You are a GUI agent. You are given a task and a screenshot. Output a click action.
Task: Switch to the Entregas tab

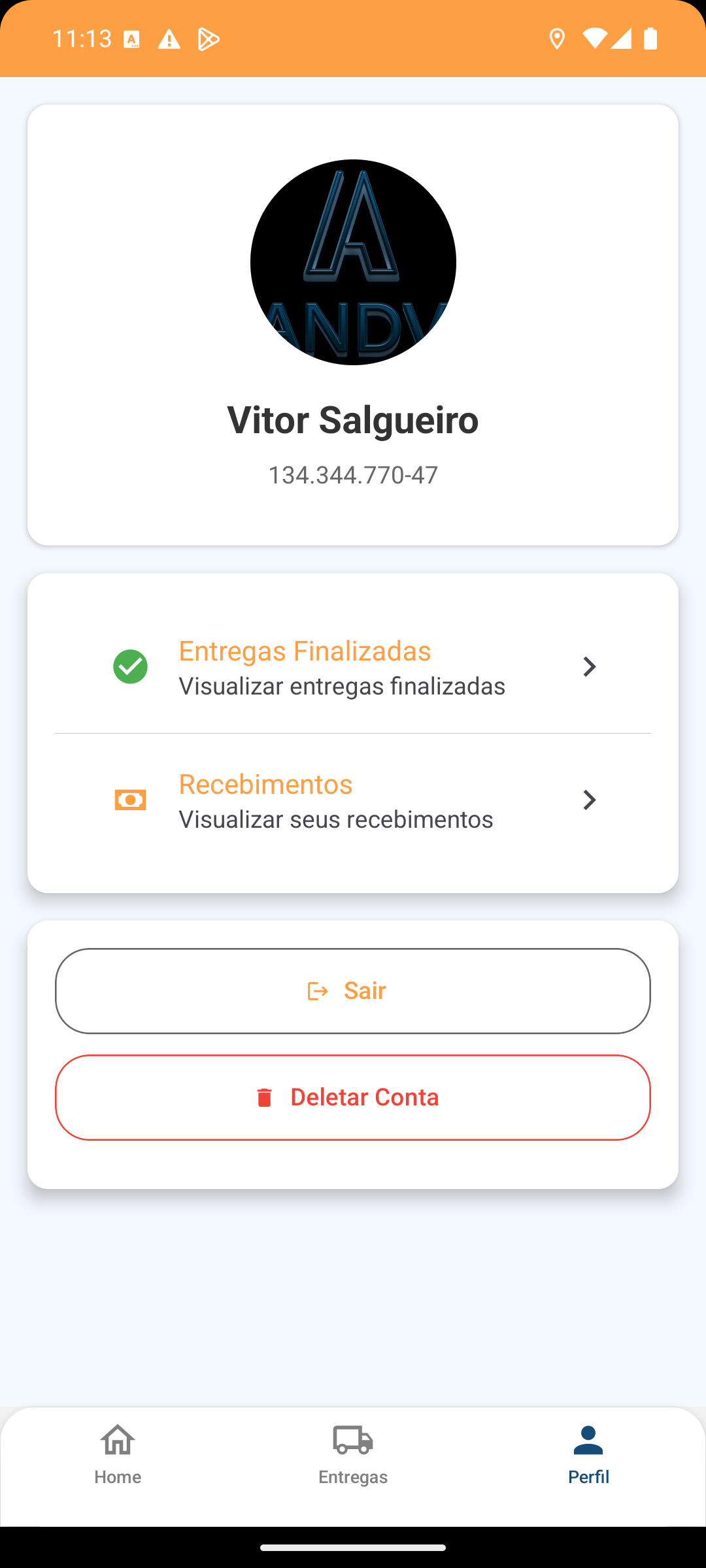(x=352, y=1463)
